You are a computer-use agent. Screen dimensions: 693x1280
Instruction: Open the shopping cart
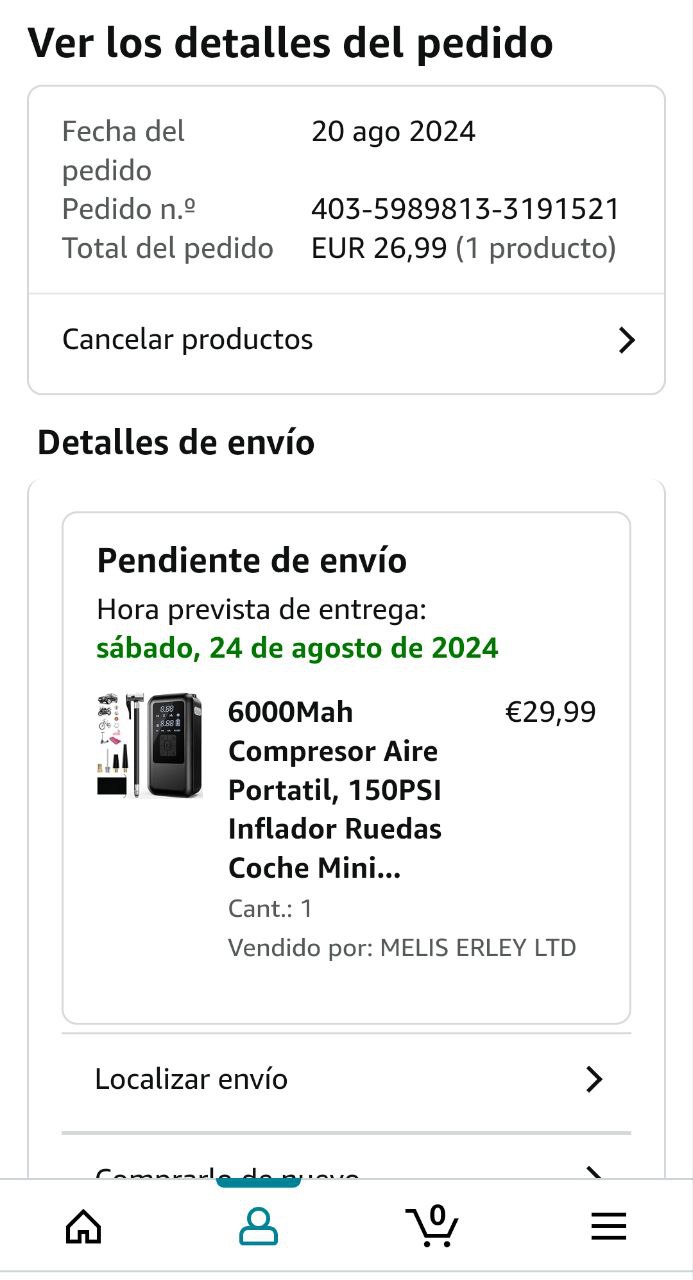(432, 1226)
